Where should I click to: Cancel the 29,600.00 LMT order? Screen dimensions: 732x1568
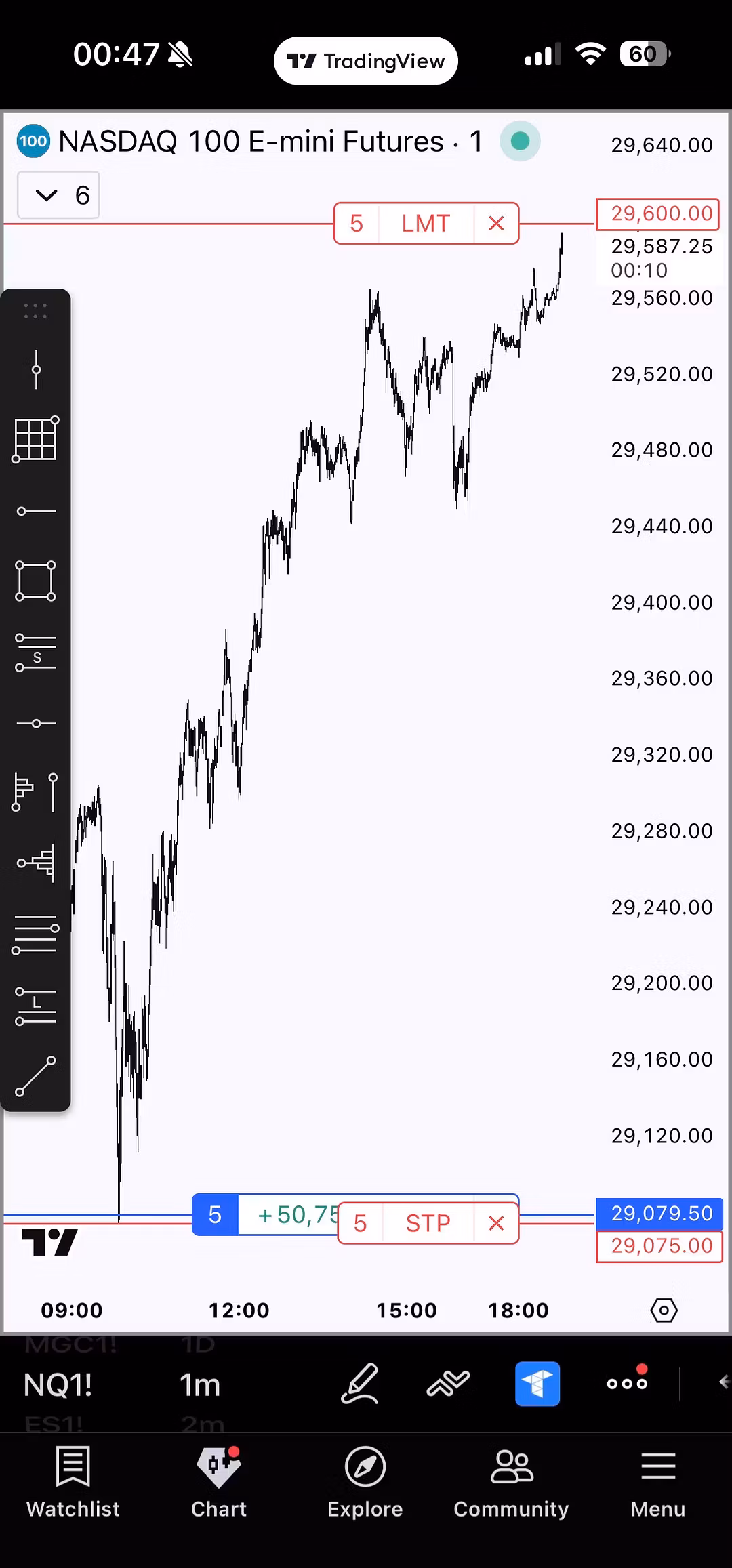point(496,224)
